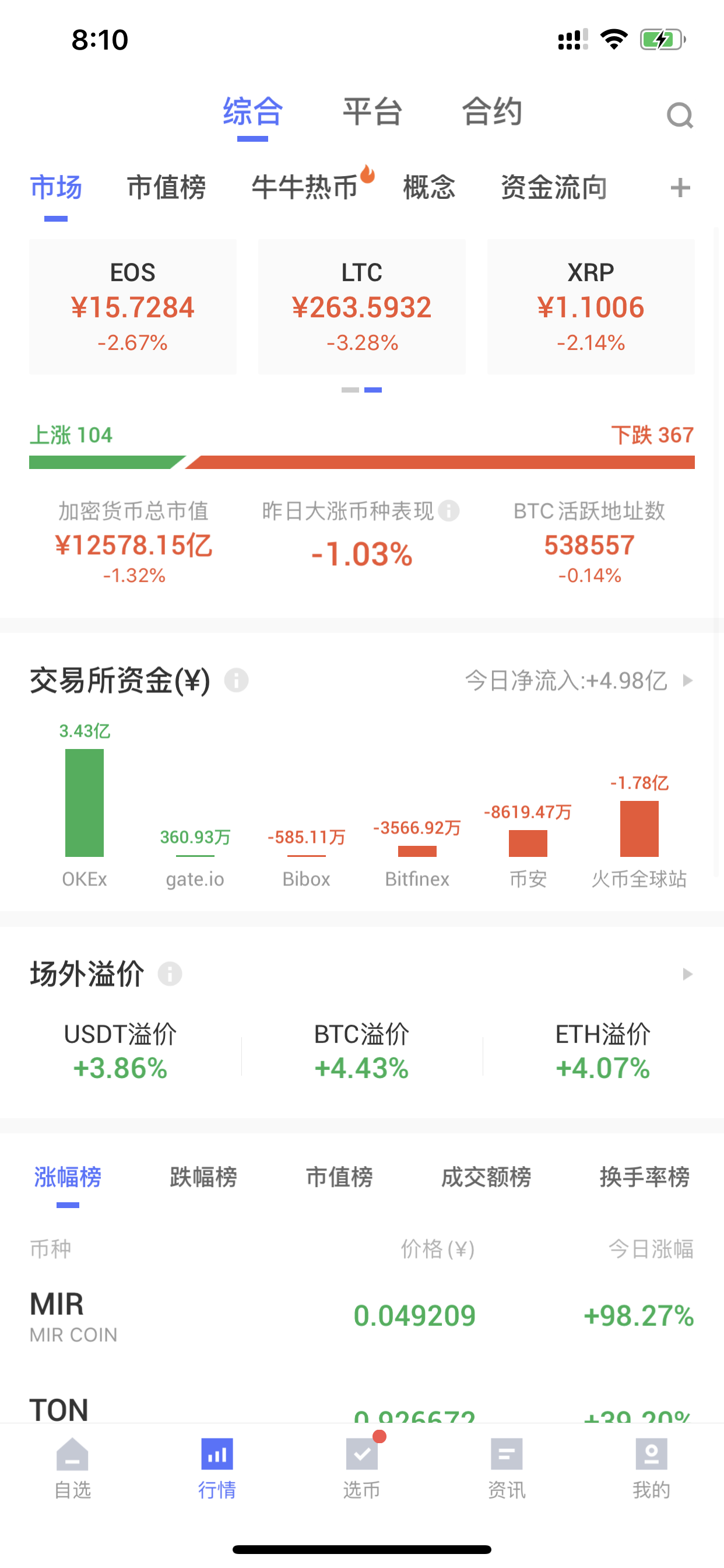Image resolution: width=724 pixels, height=1568 pixels.
Task: Switch to the 跌幅榜 ranking tab
Action: click(203, 1177)
